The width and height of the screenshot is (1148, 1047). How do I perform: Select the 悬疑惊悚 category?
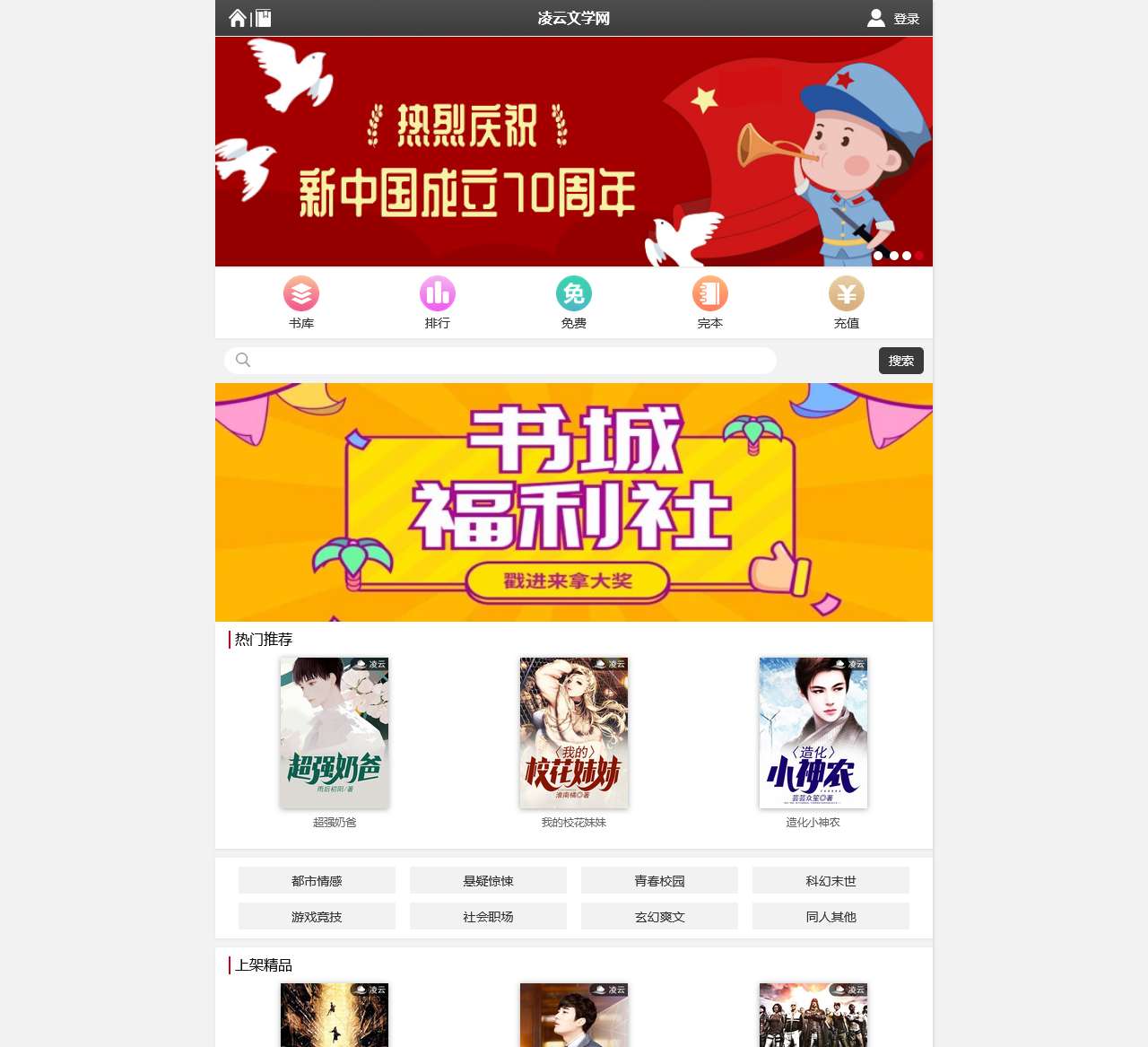tap(488, 880)
